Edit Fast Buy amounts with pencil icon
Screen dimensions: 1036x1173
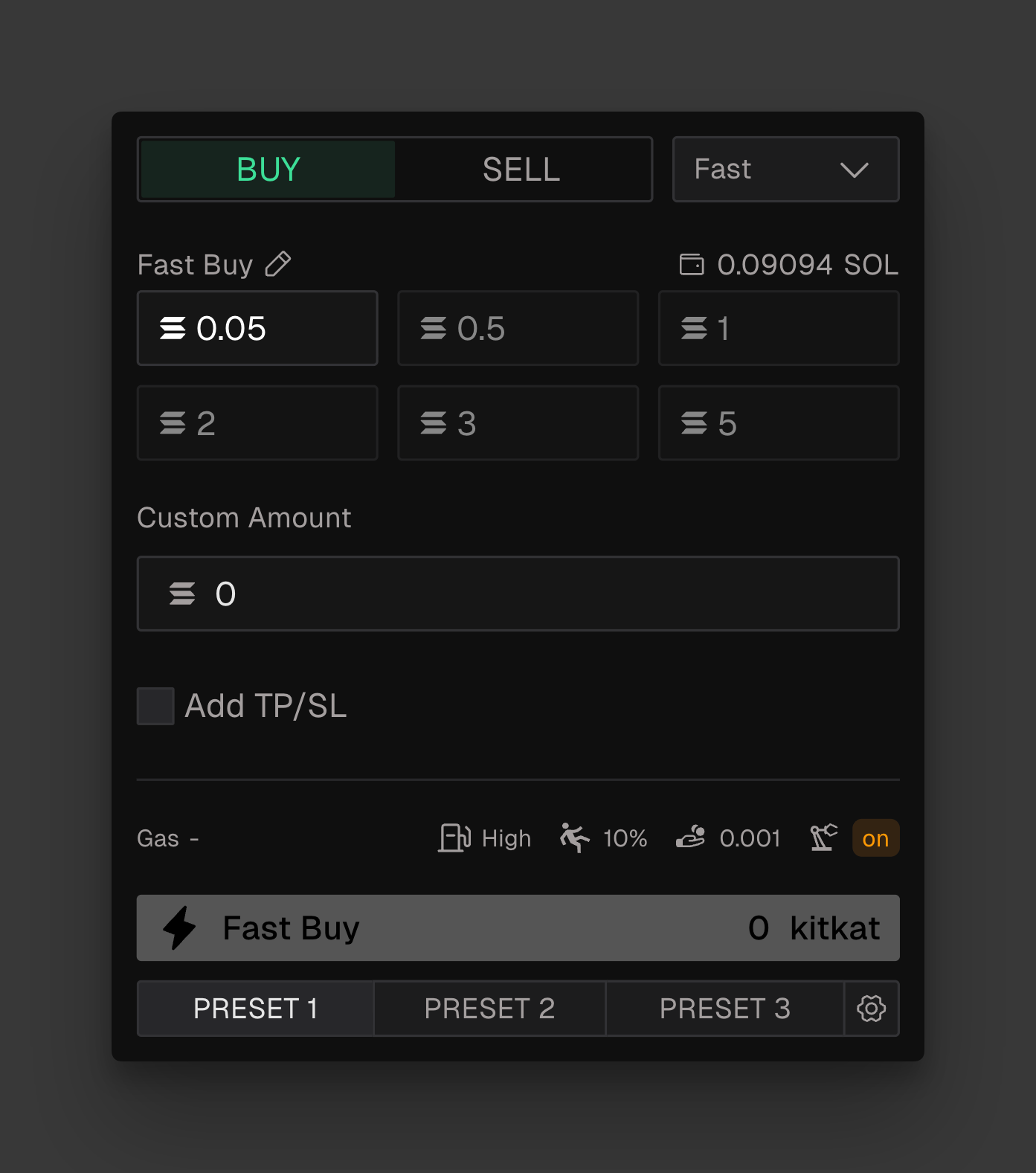click(x=278, y=264)
